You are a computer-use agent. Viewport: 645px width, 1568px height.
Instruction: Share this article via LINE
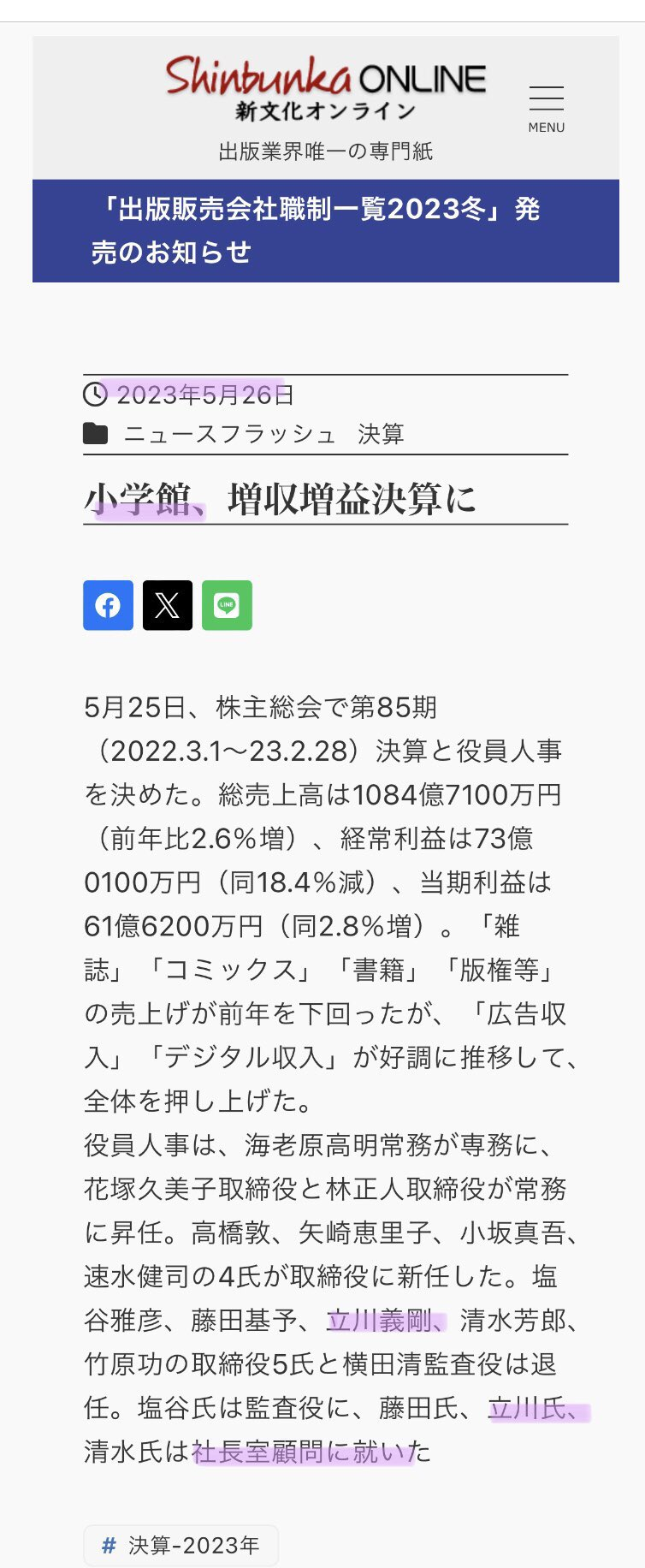227,605
